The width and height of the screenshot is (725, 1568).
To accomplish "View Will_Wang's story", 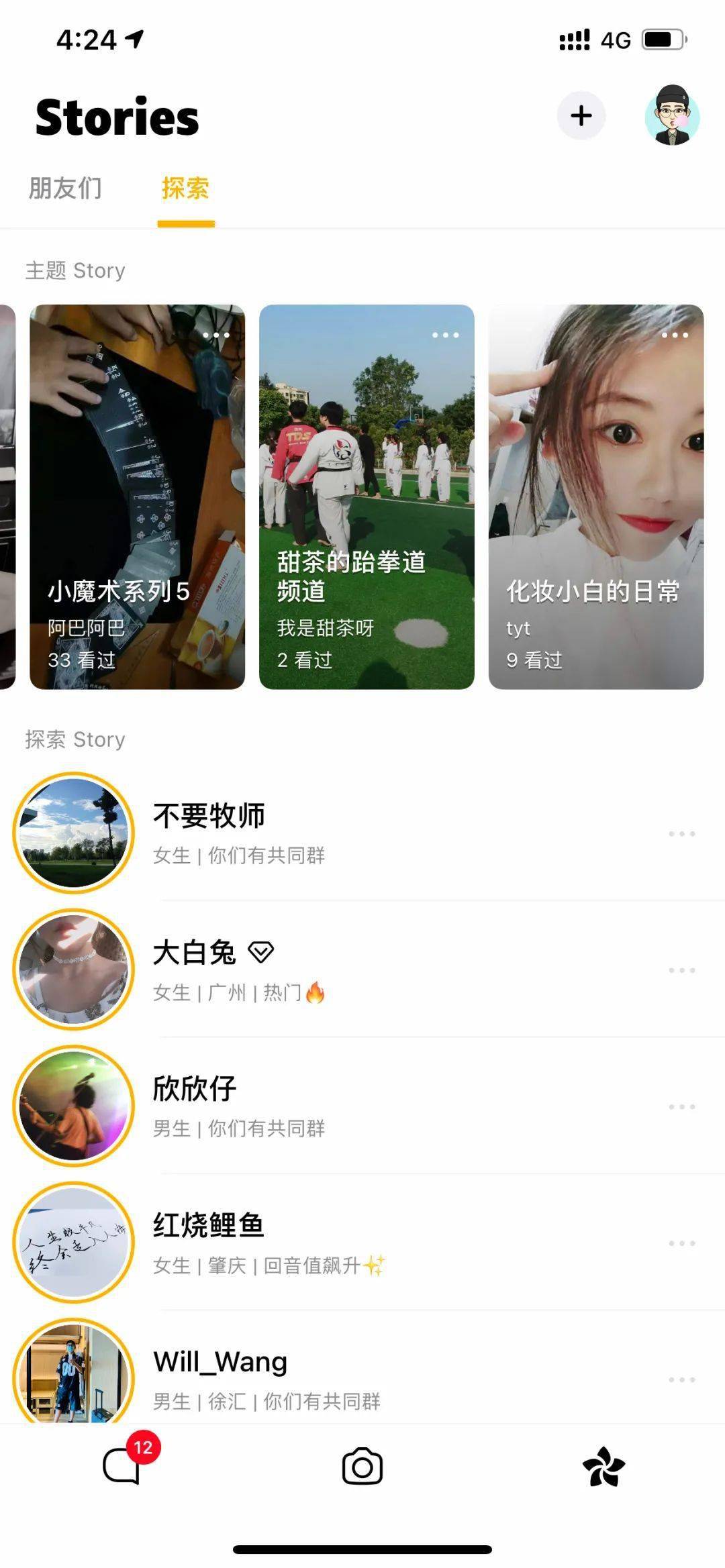I will pos(74,1372).
